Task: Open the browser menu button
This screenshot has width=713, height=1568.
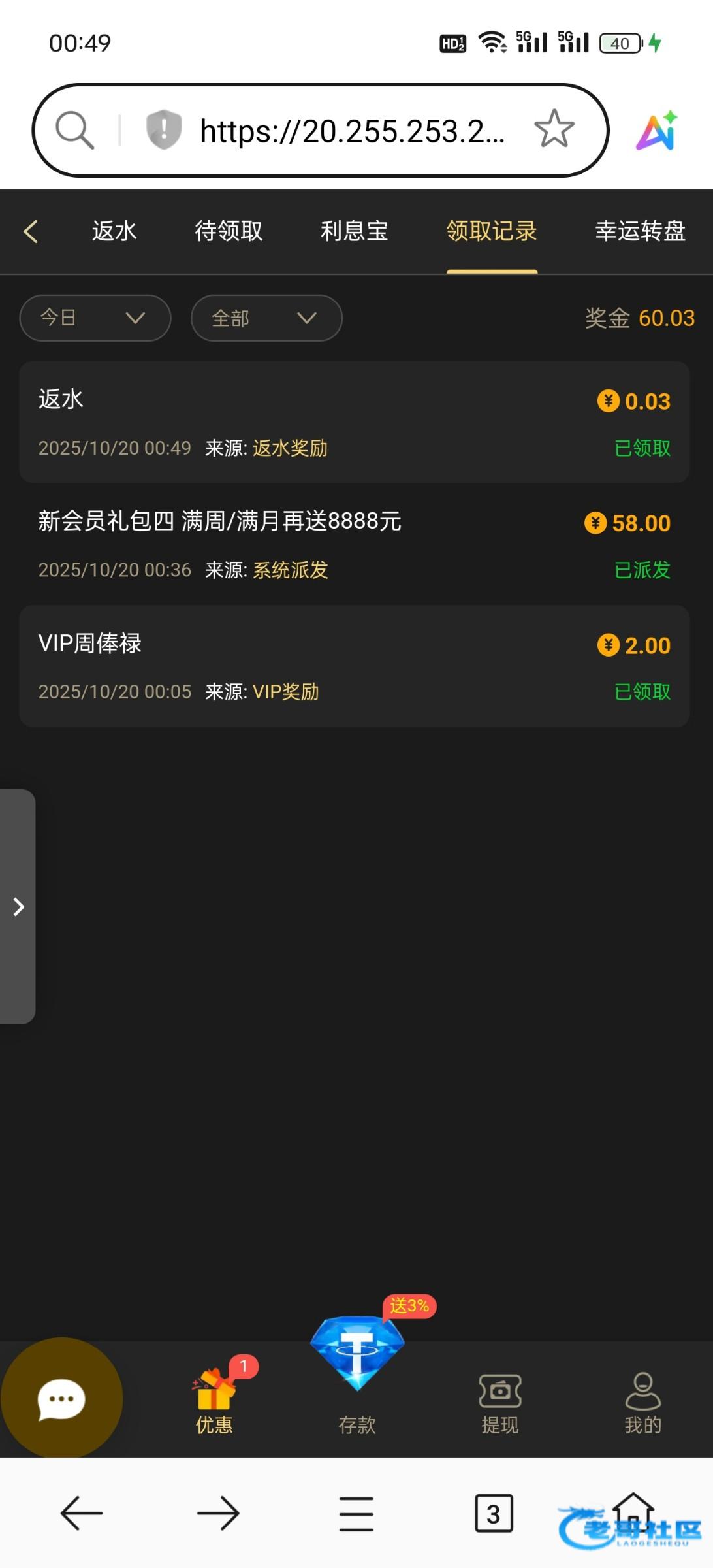Action: pos(356,1514)
